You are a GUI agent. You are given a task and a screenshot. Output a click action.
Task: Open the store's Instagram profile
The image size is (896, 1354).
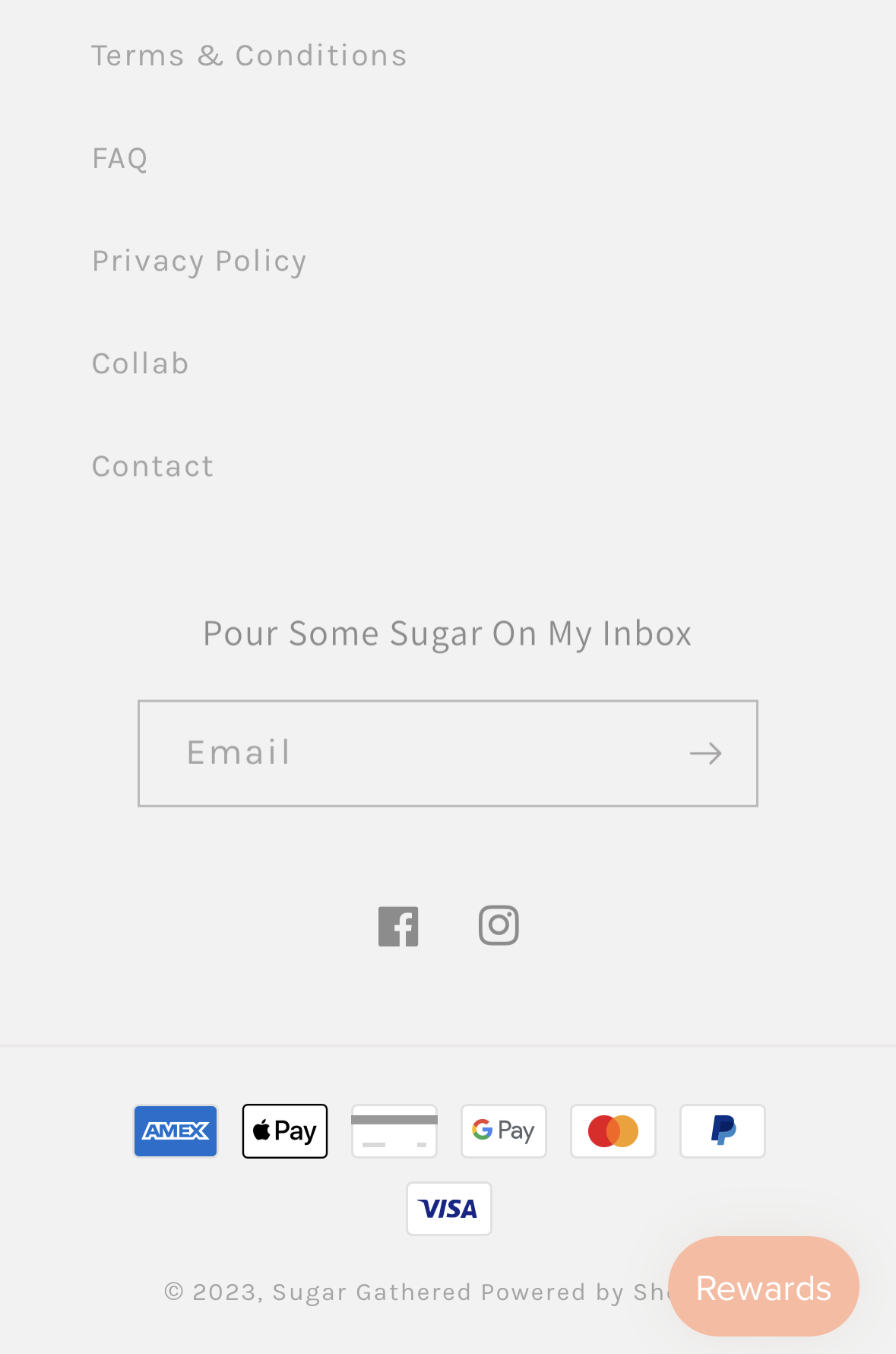tap(499, 926)
